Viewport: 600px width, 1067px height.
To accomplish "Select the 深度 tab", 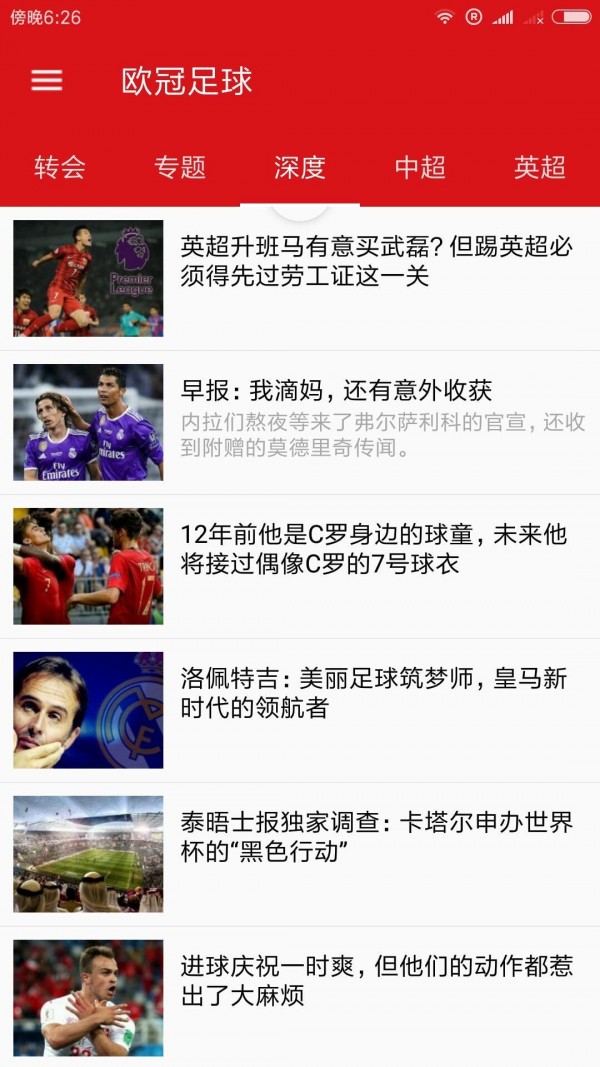I will pyautogui.click(x=300, y=167).
